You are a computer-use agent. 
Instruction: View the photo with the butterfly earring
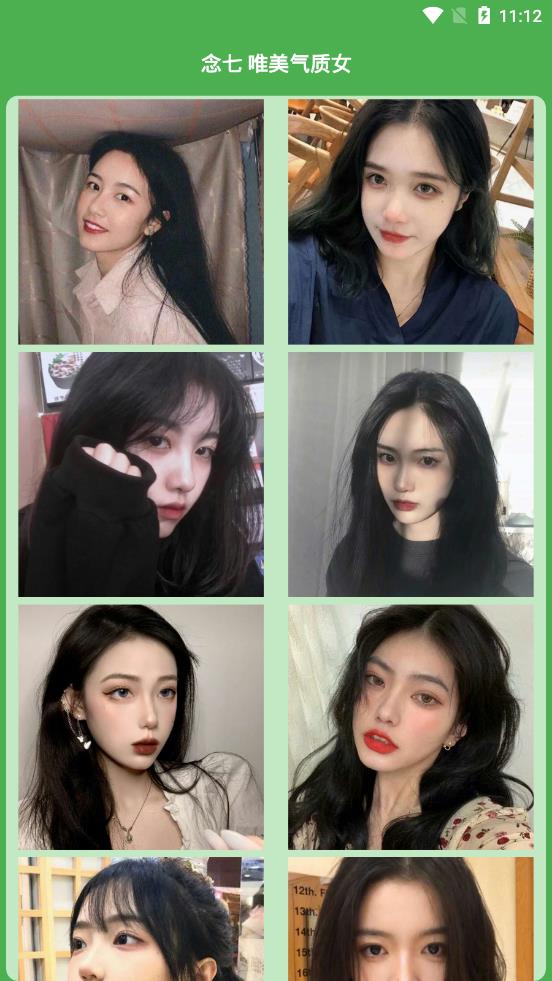pos(141,727)
